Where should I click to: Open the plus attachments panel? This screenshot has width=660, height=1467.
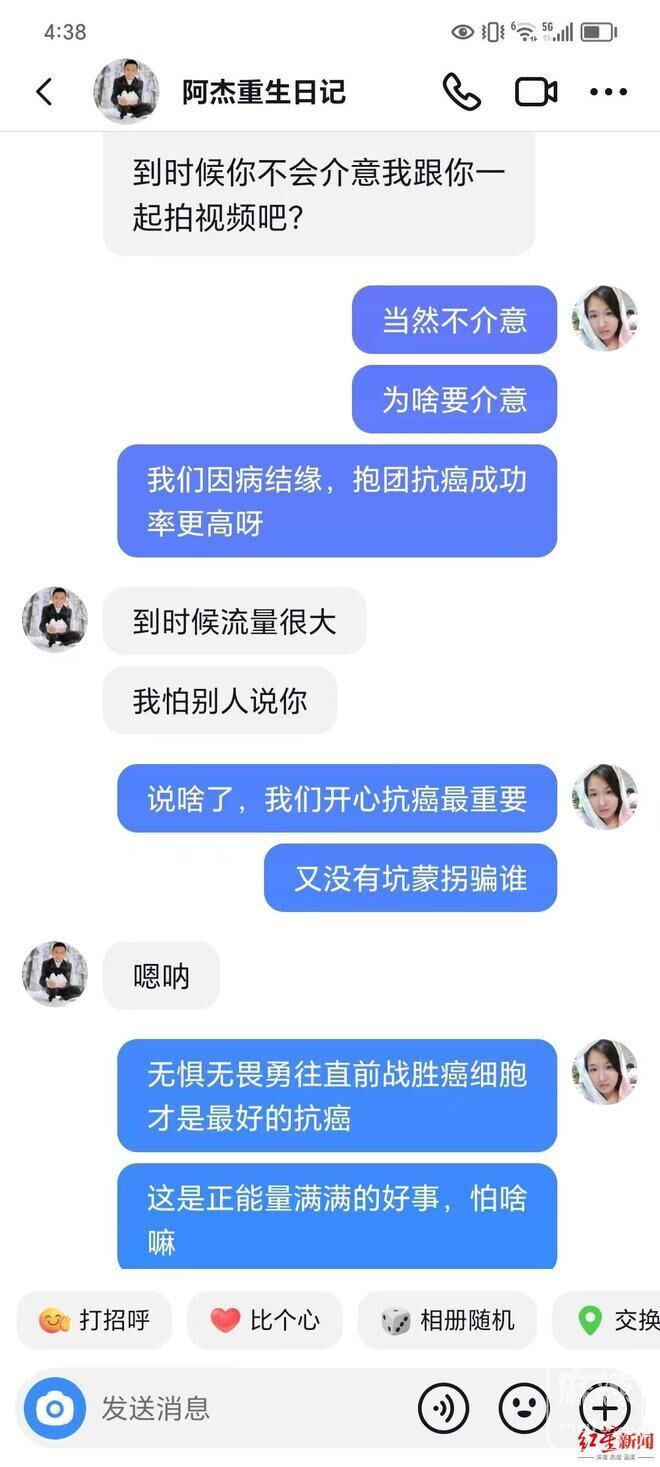(605, 1409)
